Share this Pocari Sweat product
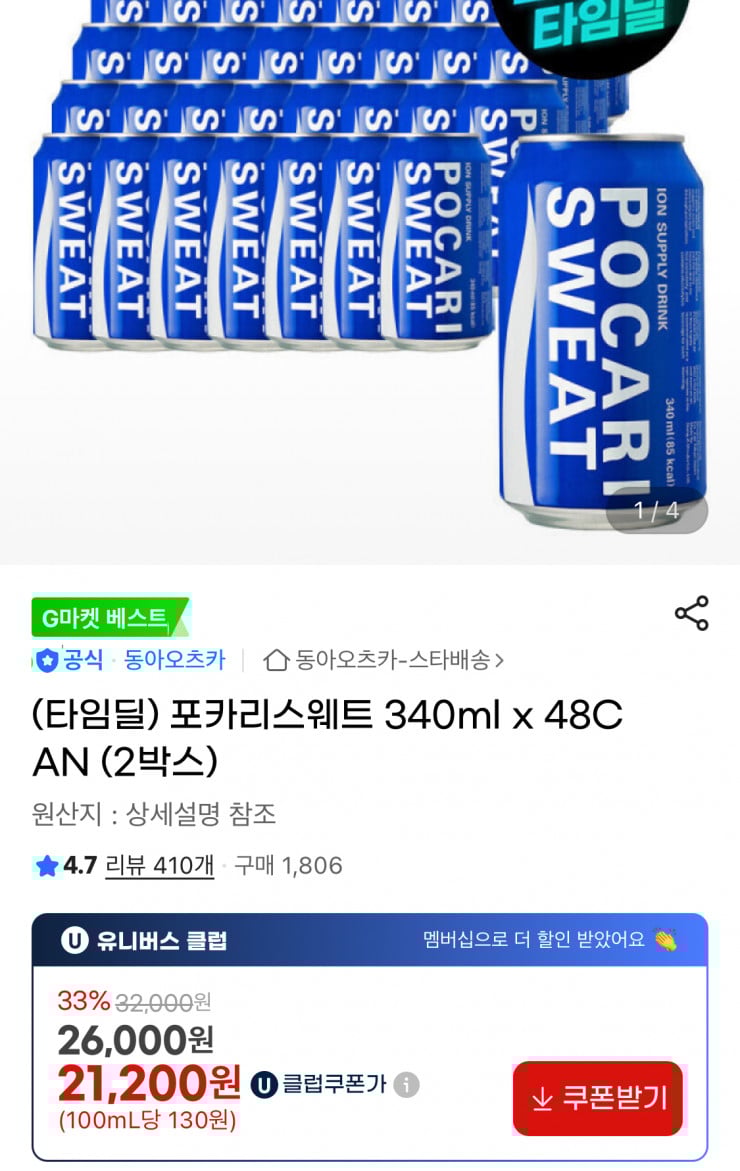 coord(691,613)
